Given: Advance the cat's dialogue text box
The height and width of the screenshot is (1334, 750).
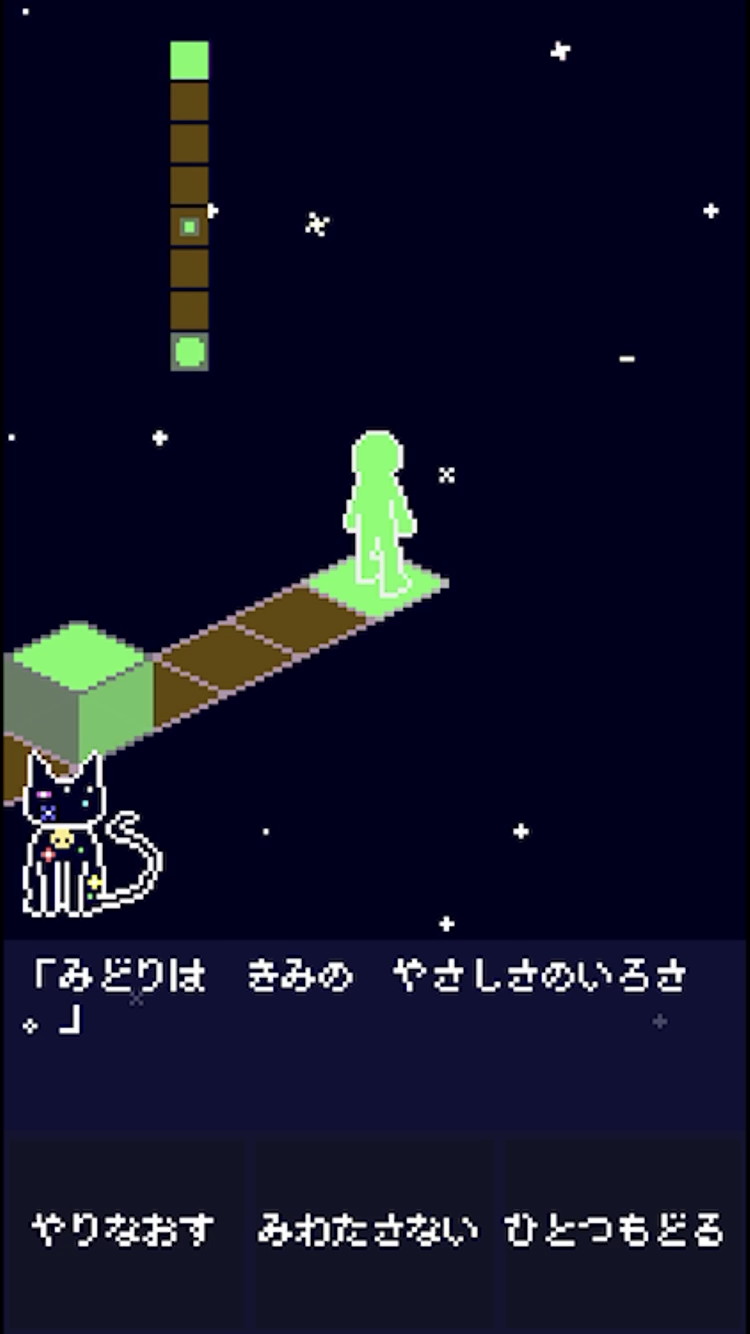Looking at the screenshot, I should click(x=375, y=1034).
